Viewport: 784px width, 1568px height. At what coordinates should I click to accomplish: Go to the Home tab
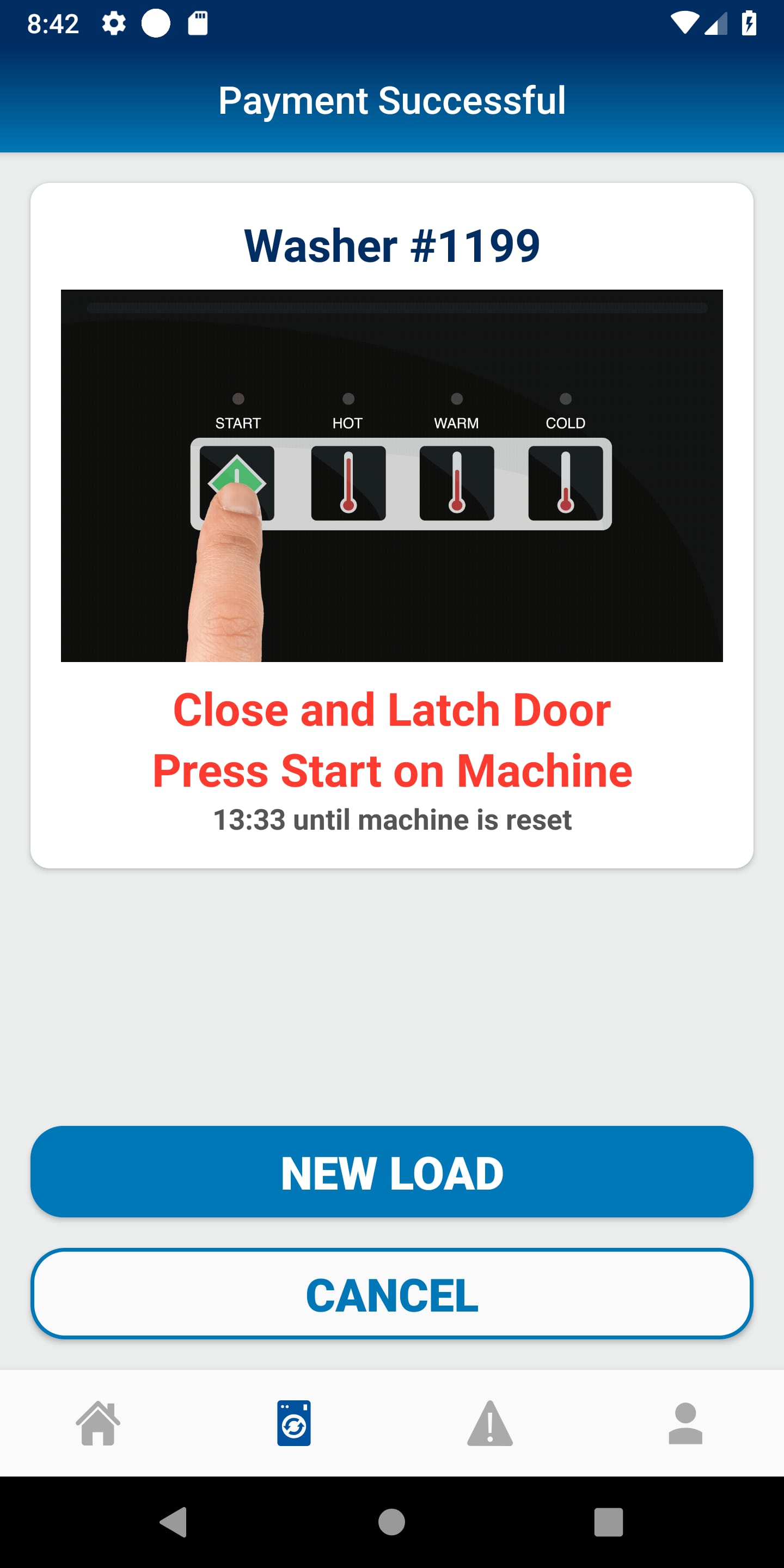click(98, 1423)
